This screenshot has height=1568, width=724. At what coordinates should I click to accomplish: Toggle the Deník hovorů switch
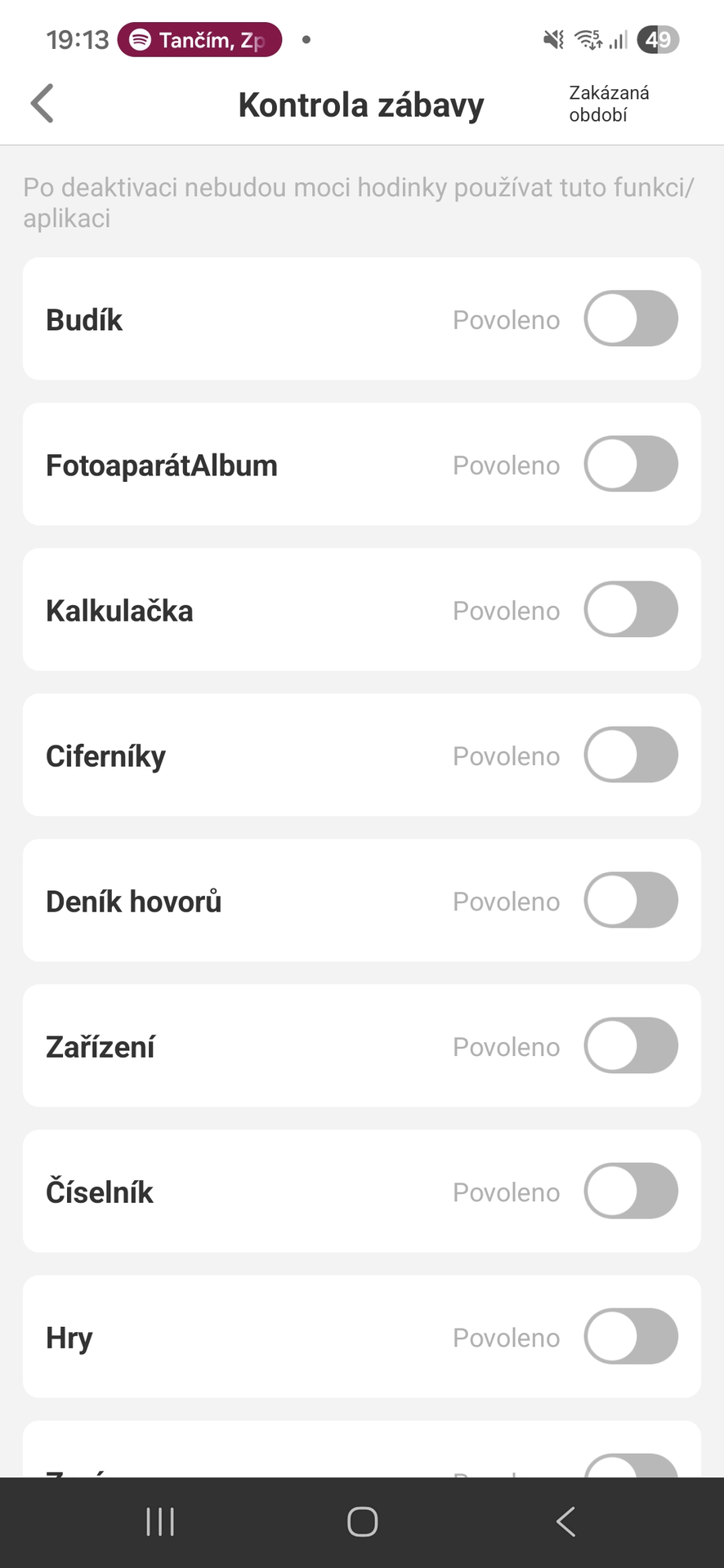pyautogui.click(x=630, y=900)
